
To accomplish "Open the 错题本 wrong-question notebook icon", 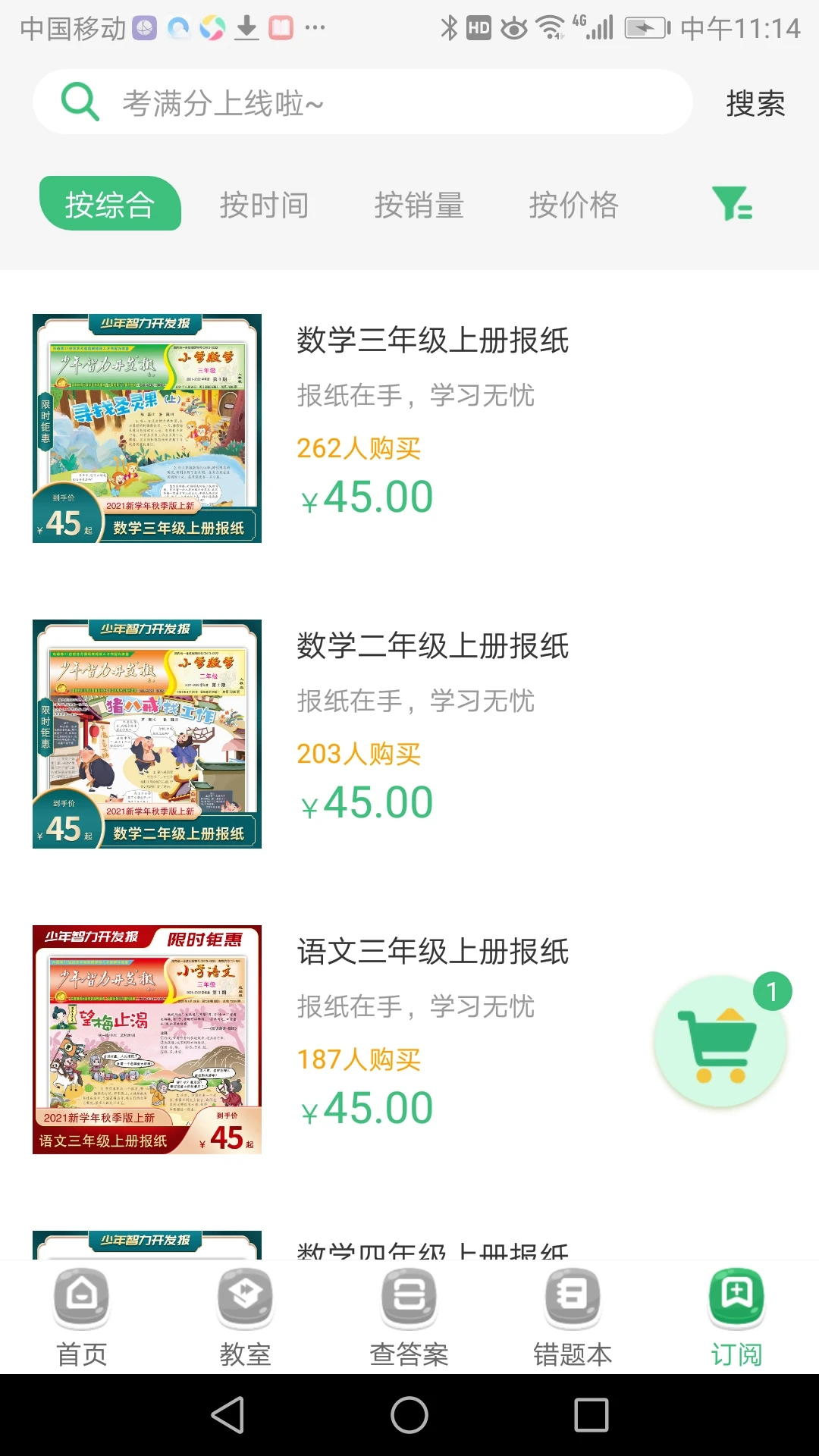I will point(571,1298).
